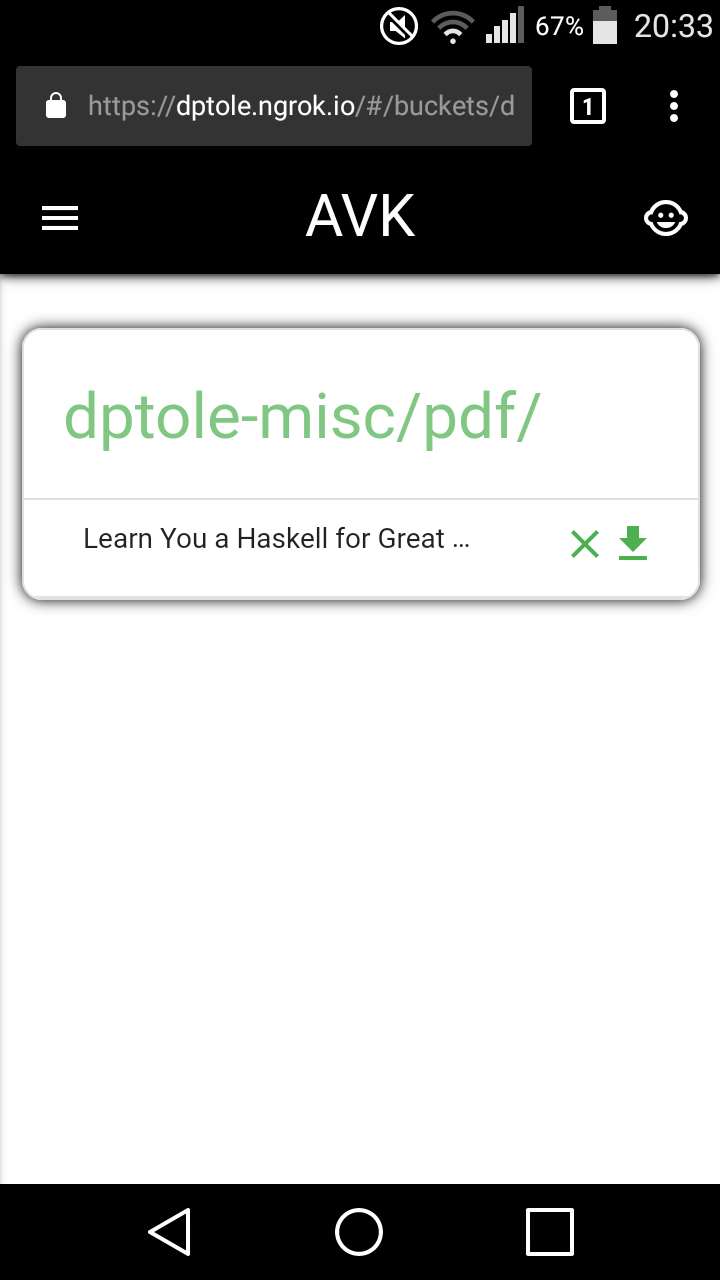Open the browser overflow menu

(x=674, y=106)
